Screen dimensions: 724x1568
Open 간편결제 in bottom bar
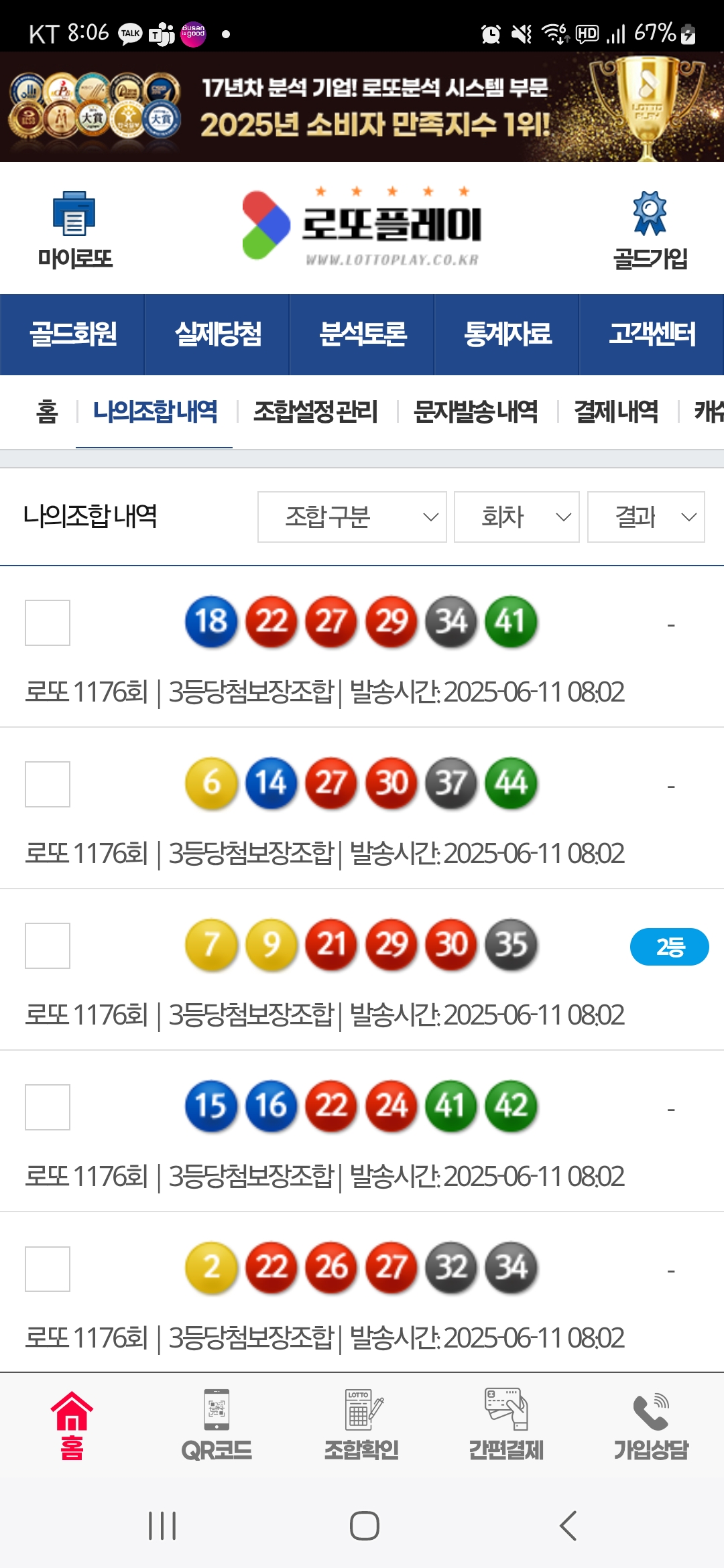(506, 1425)
